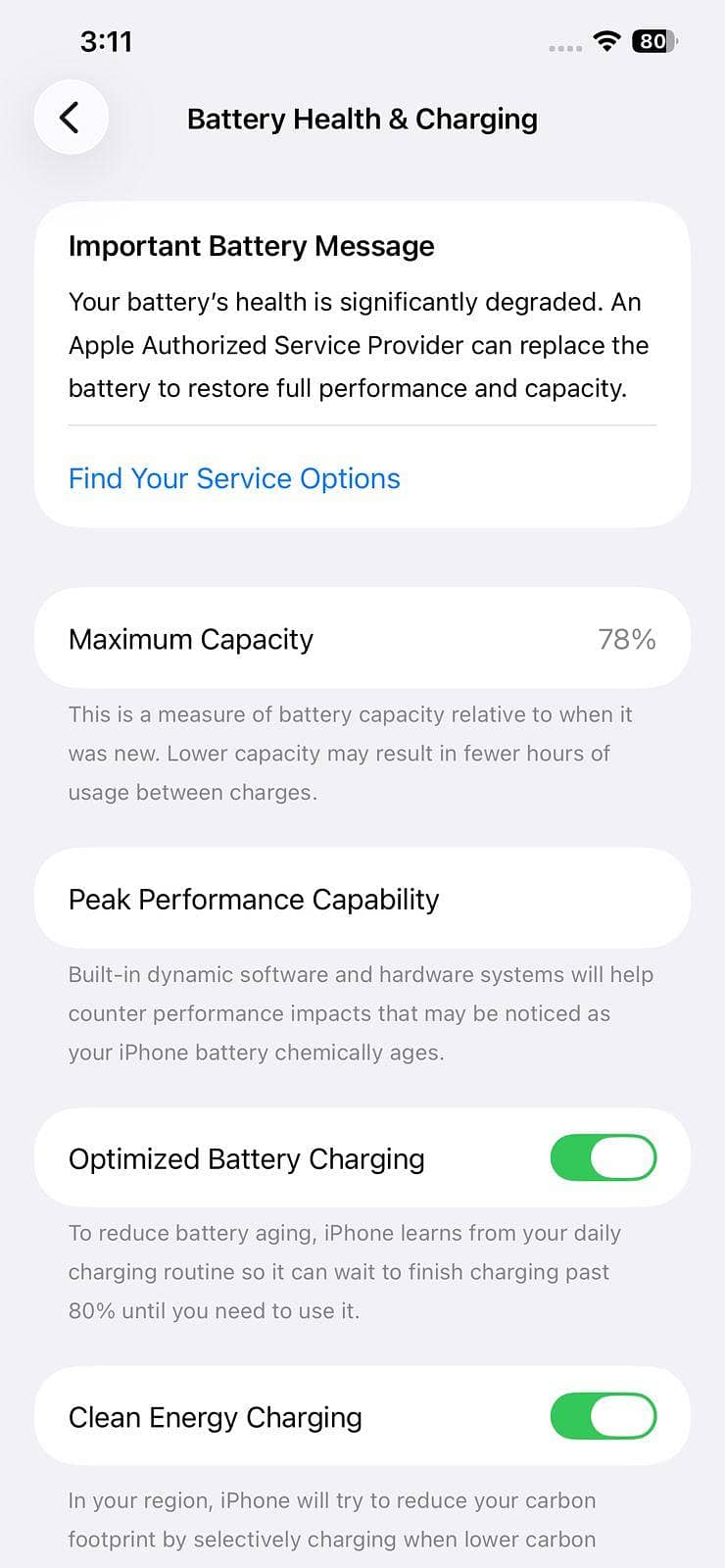The width and height of the screenshot is (725, 1568).
Task: Return to previous Settings menu
Action: point(71,117)
